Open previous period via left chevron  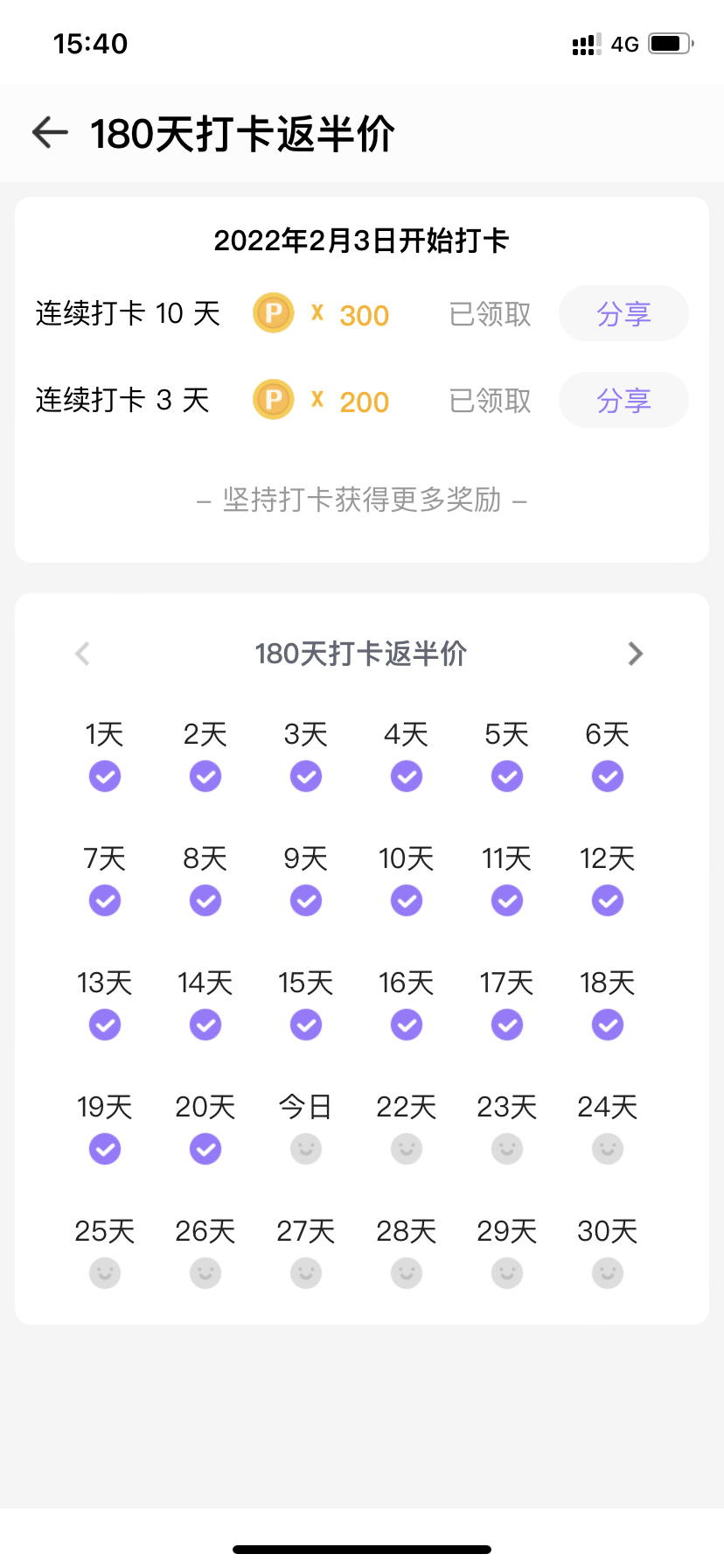(82, 654)
